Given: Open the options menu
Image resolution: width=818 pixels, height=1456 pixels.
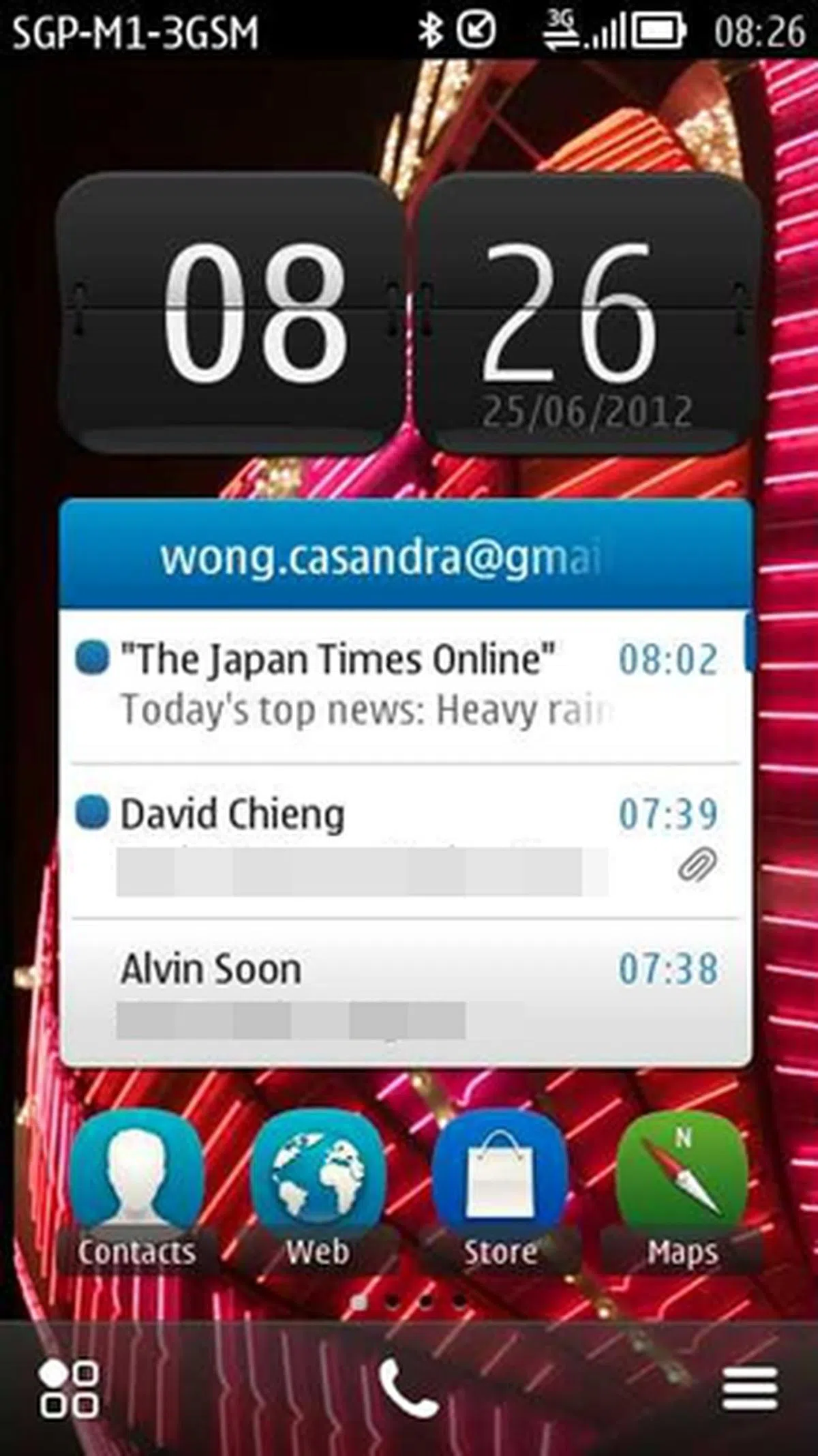Looking at the screenshot, I should pyautogui.click(x=749, y=1388).
